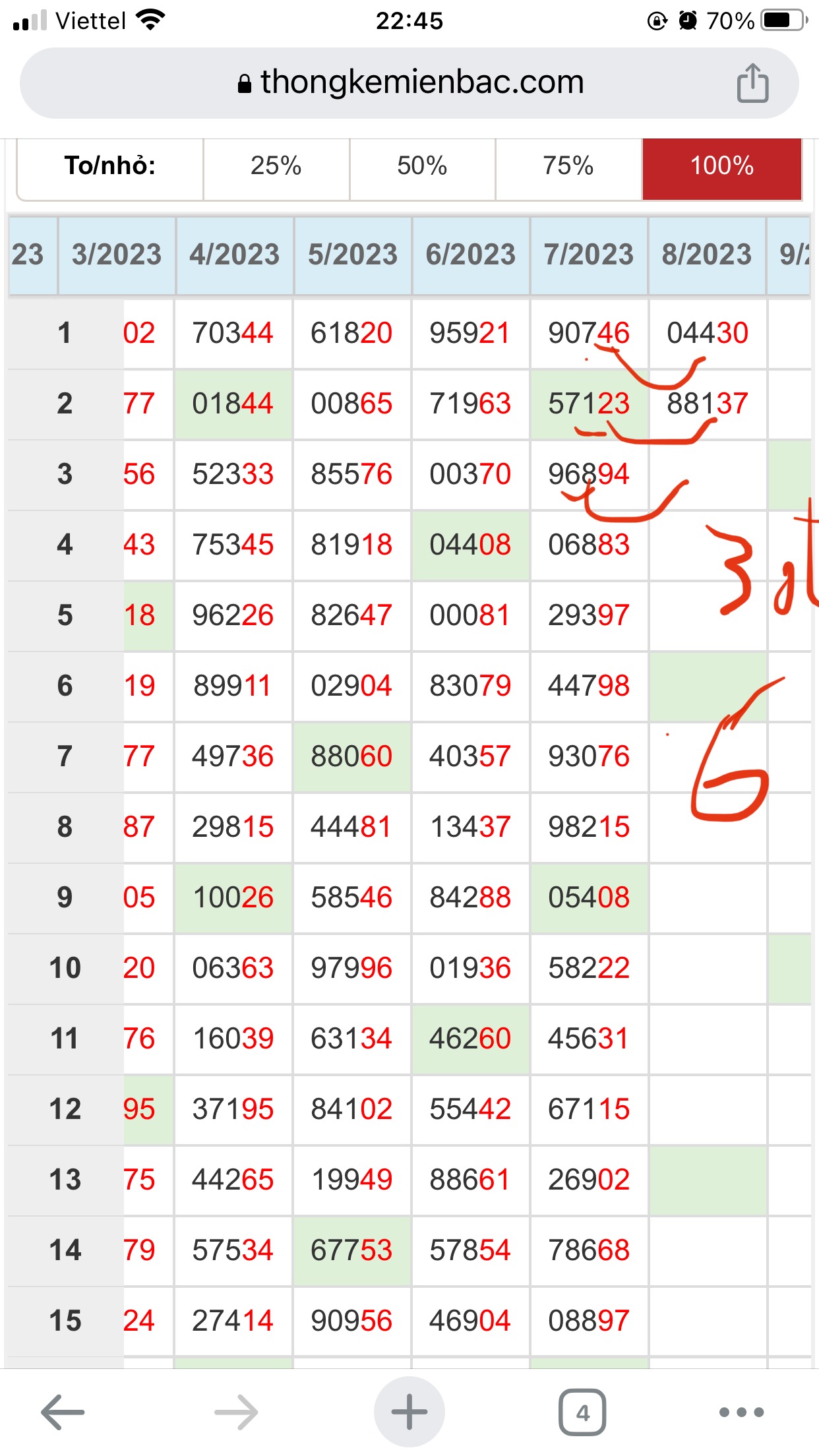Share this page from the address bar
This screenshot has width=819, height=1456.
pos(752,83)
